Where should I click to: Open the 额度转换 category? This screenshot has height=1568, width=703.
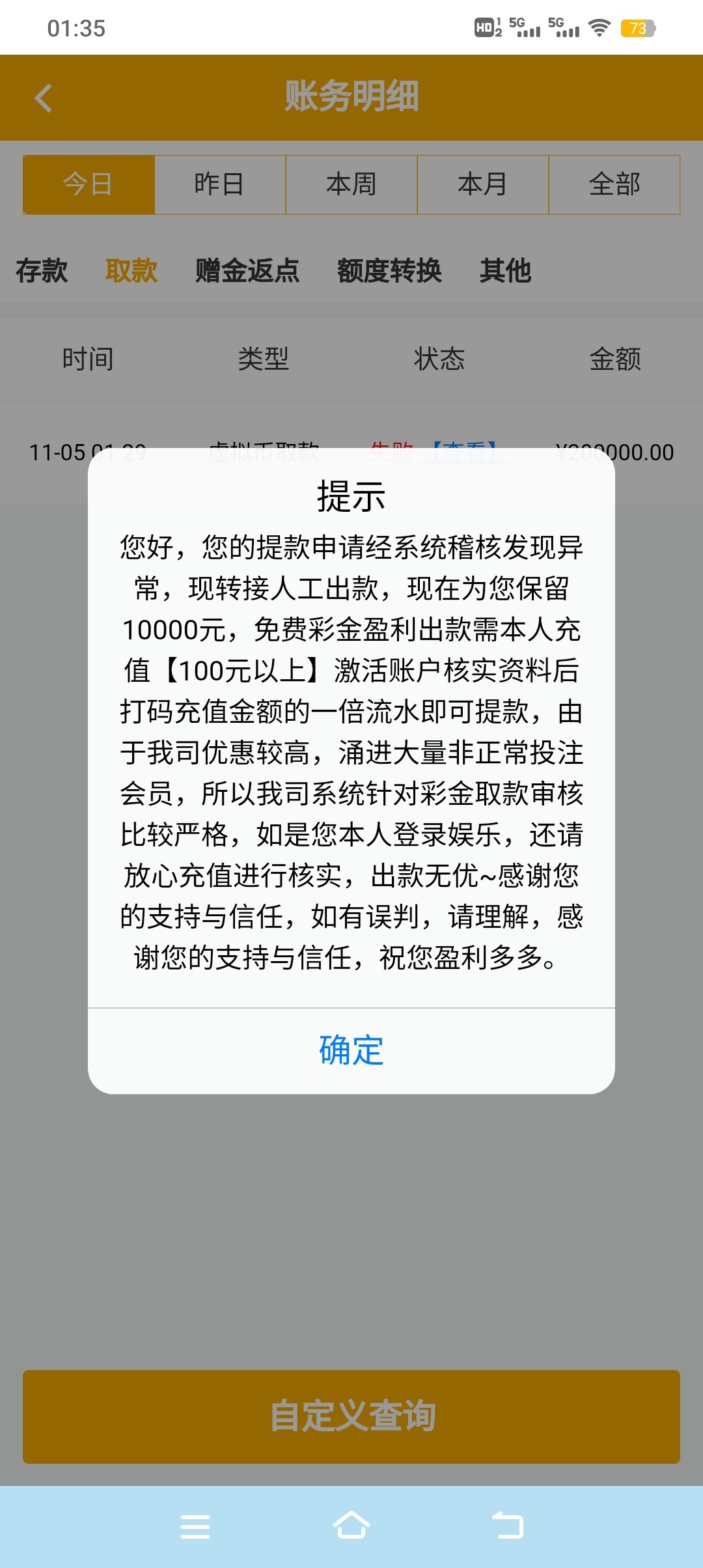(389, 270)
